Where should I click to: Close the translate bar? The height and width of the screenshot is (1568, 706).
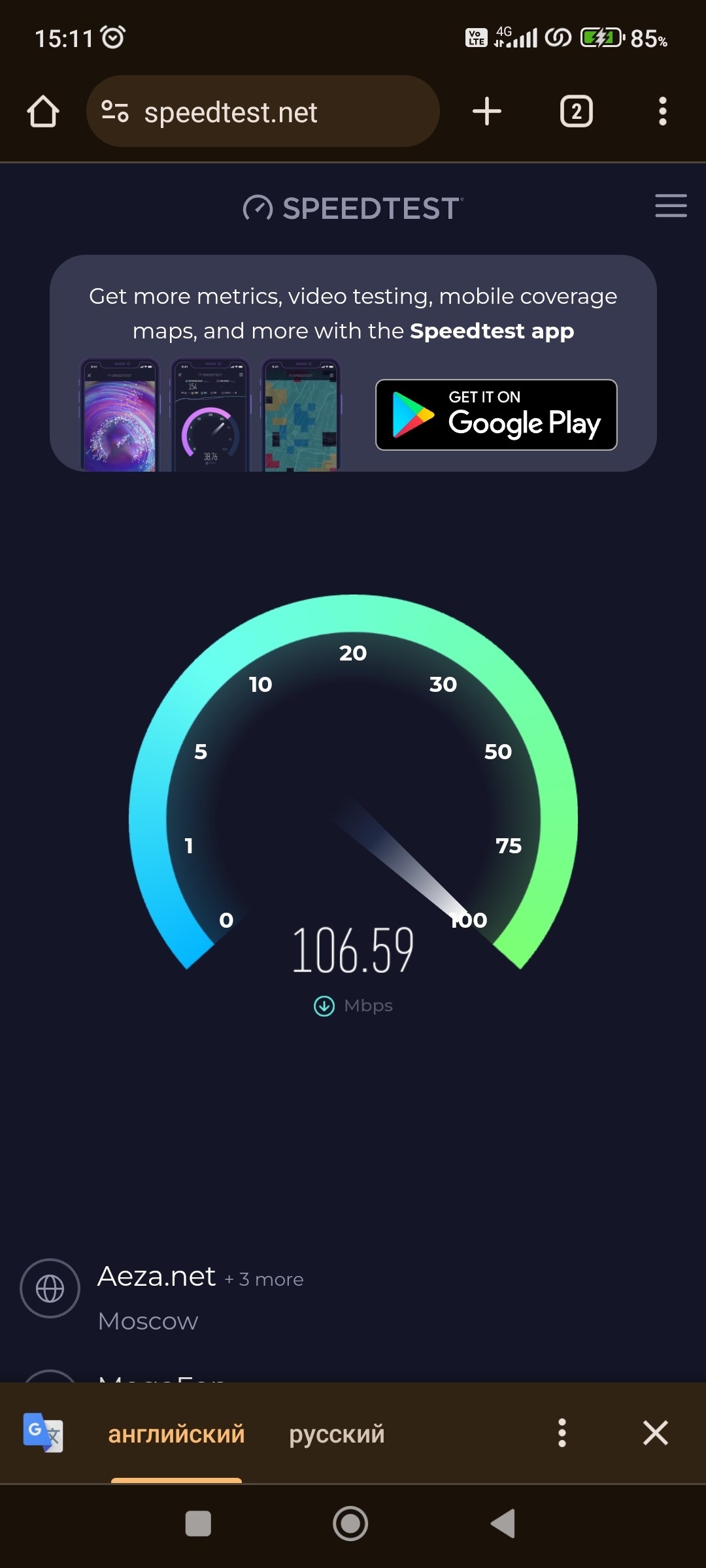pos(655,1433)
